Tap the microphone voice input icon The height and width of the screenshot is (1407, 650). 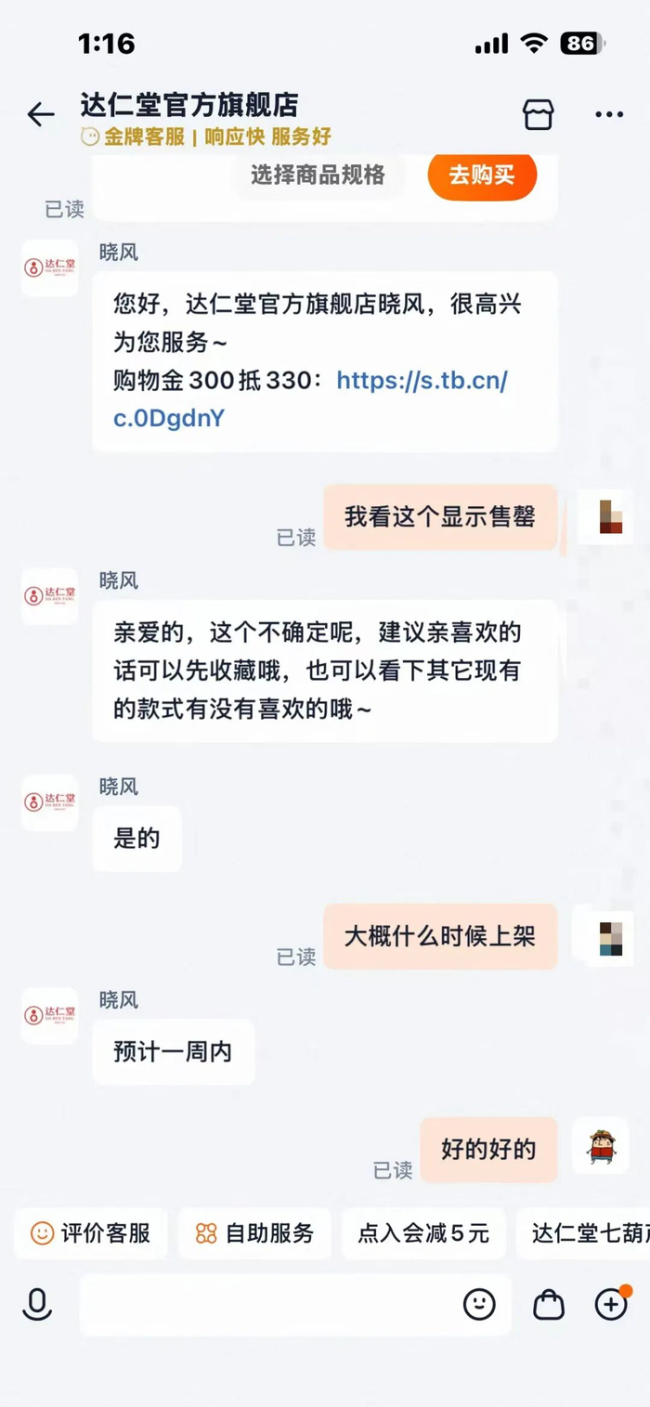pyautogui.click(x=37, y=1305)
